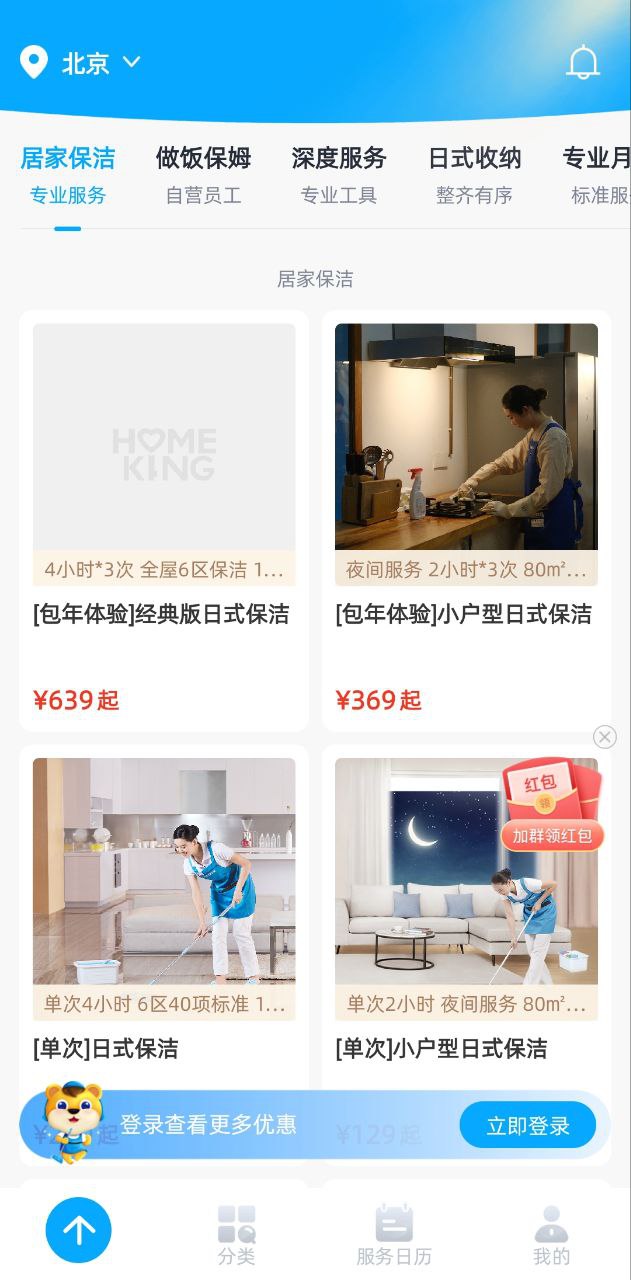Go to the 分类 tab

point(237,1235)
